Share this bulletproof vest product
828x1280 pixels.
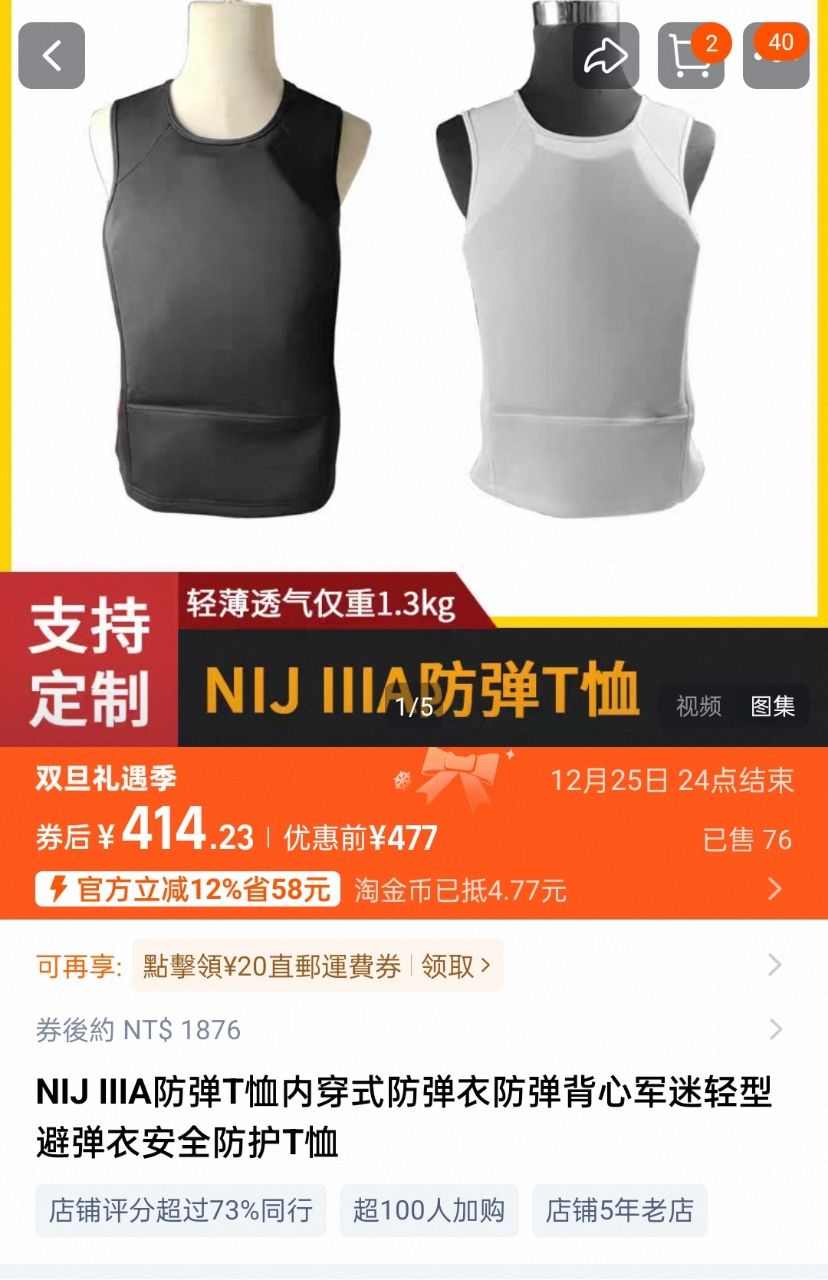coord(605,56)
